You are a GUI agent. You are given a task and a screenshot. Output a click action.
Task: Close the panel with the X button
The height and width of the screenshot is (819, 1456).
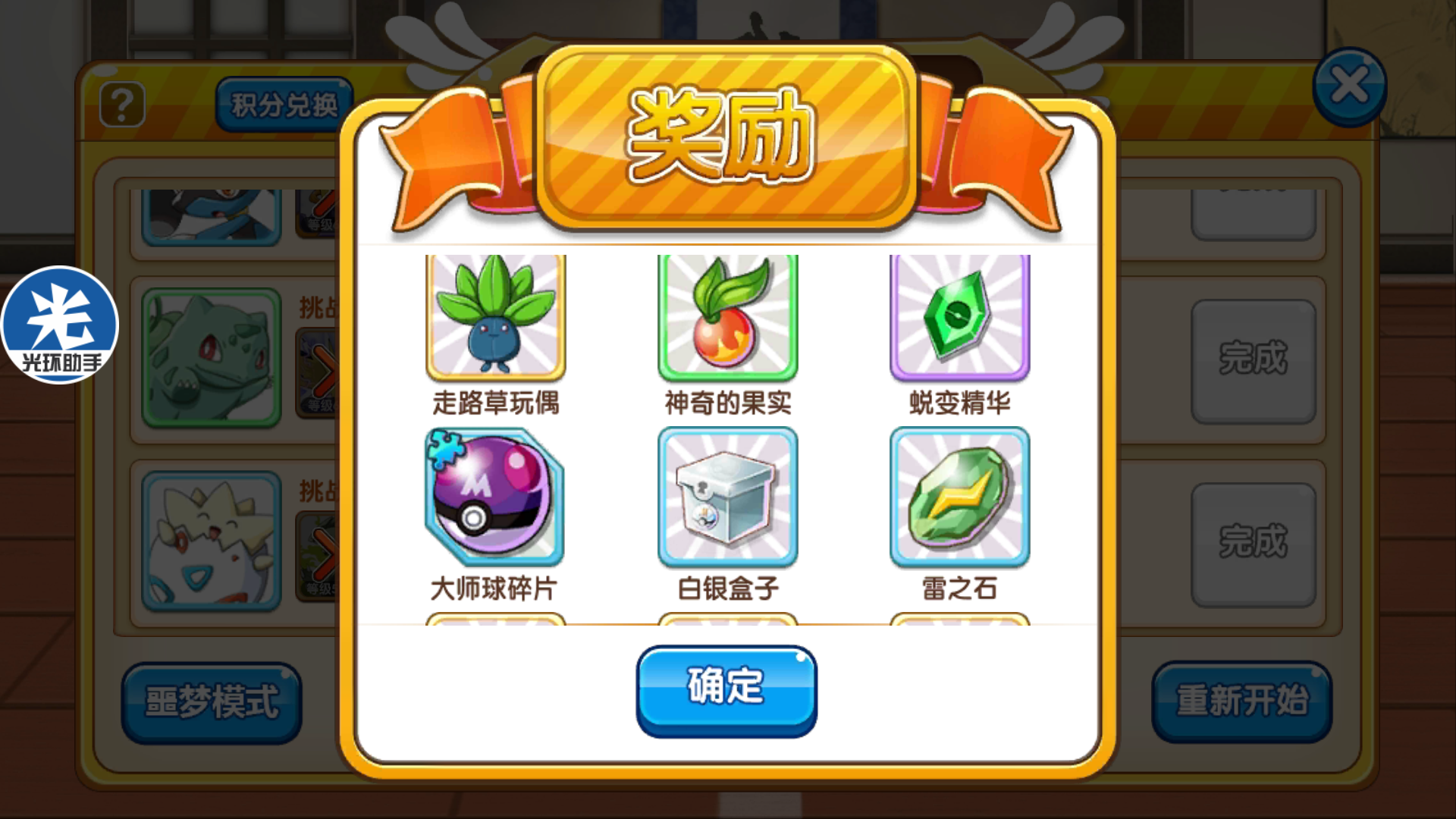point(1349,86)
